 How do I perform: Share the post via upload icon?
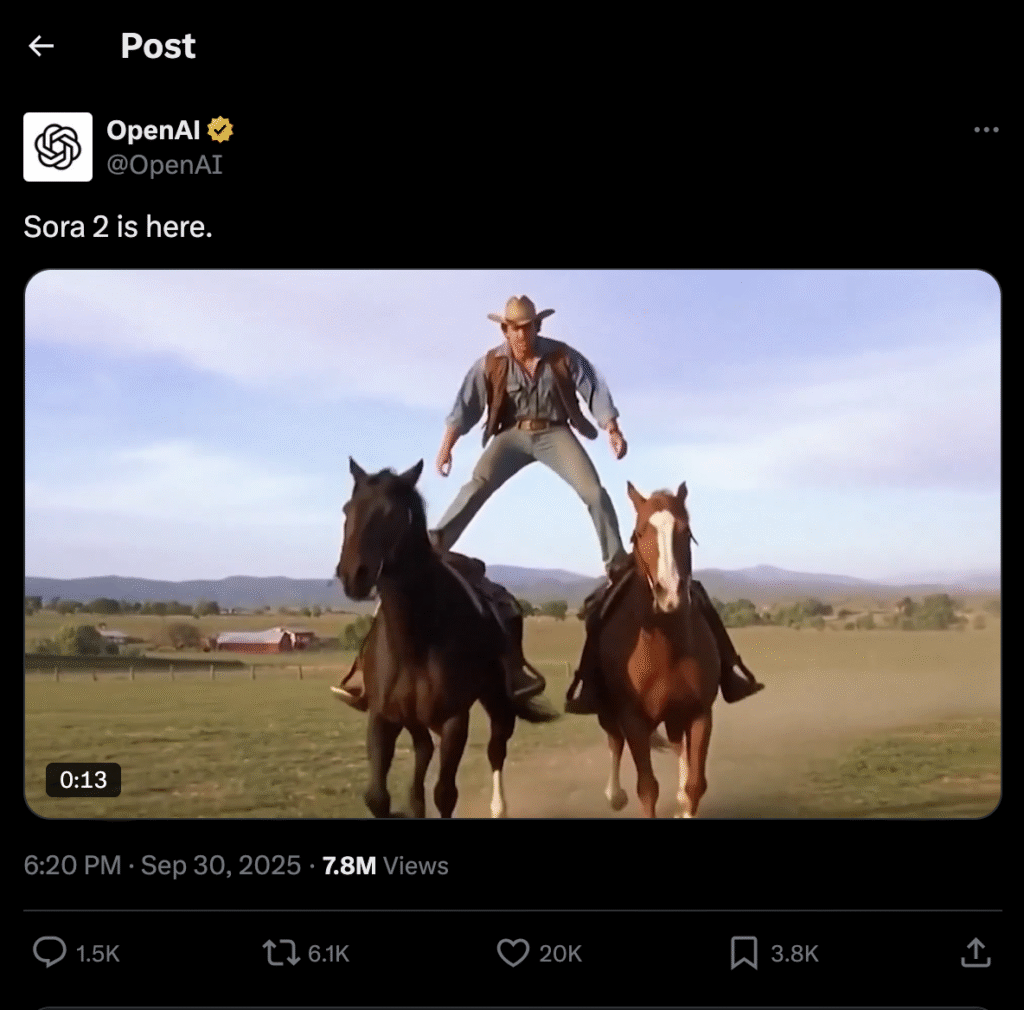(975, 952)
